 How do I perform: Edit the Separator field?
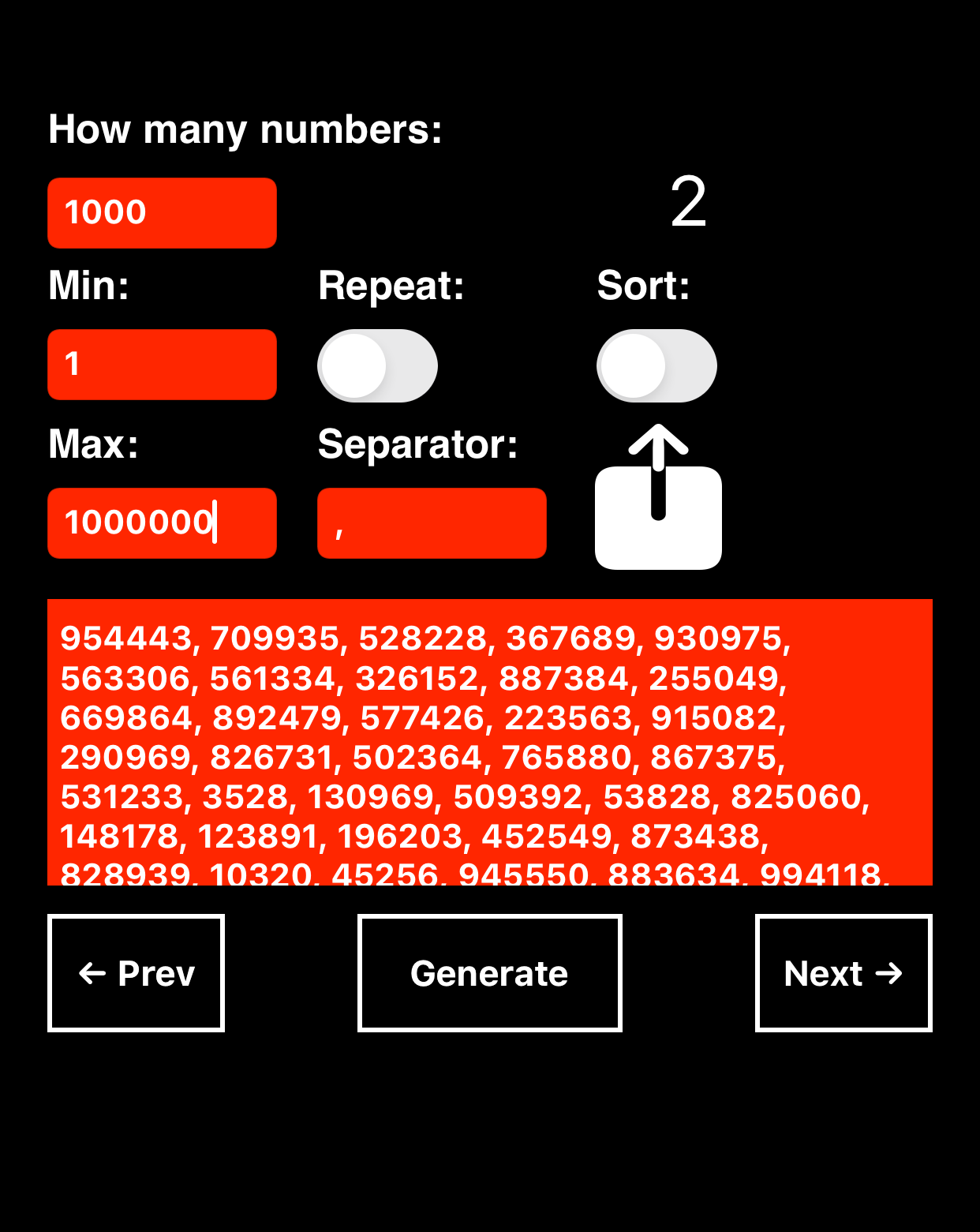432,522
